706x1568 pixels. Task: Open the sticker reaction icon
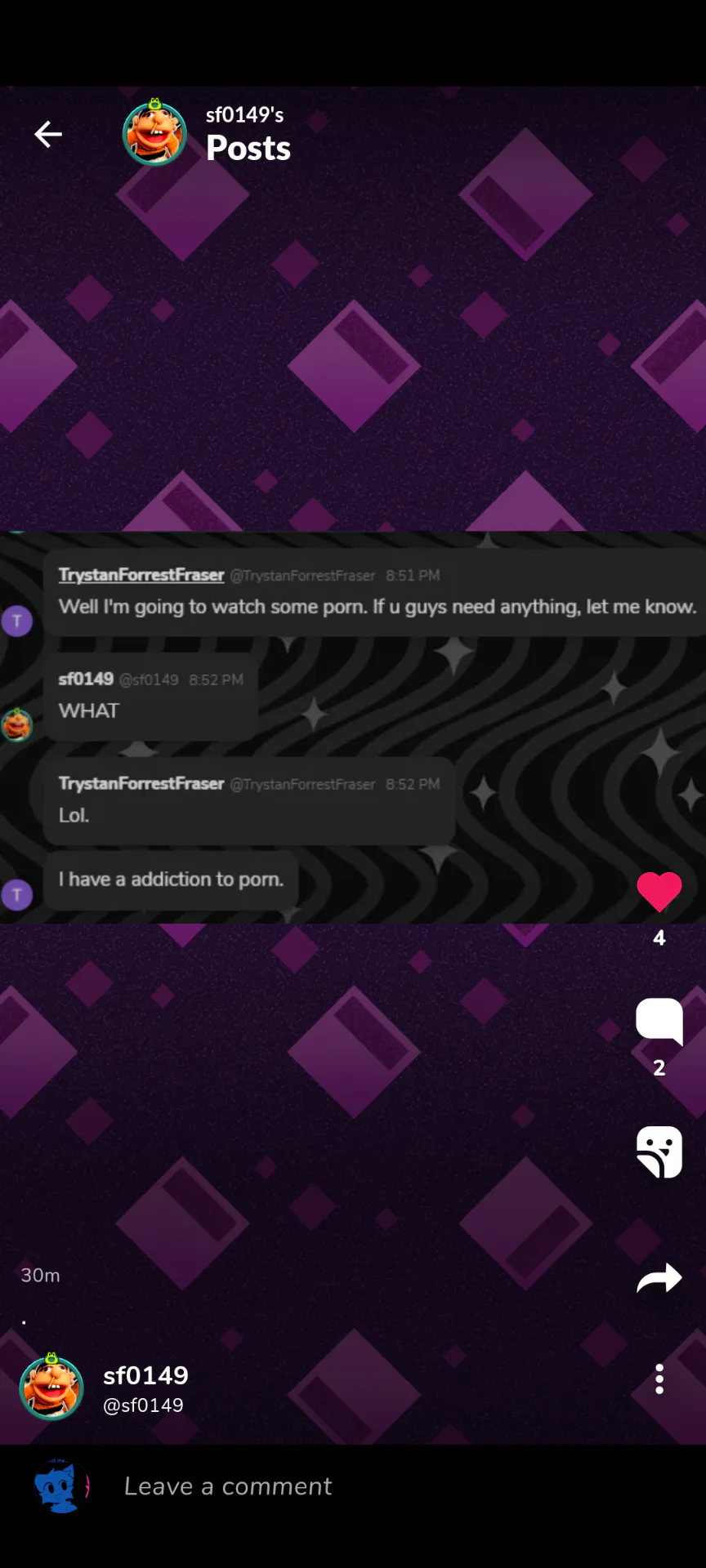(659, 1151)
